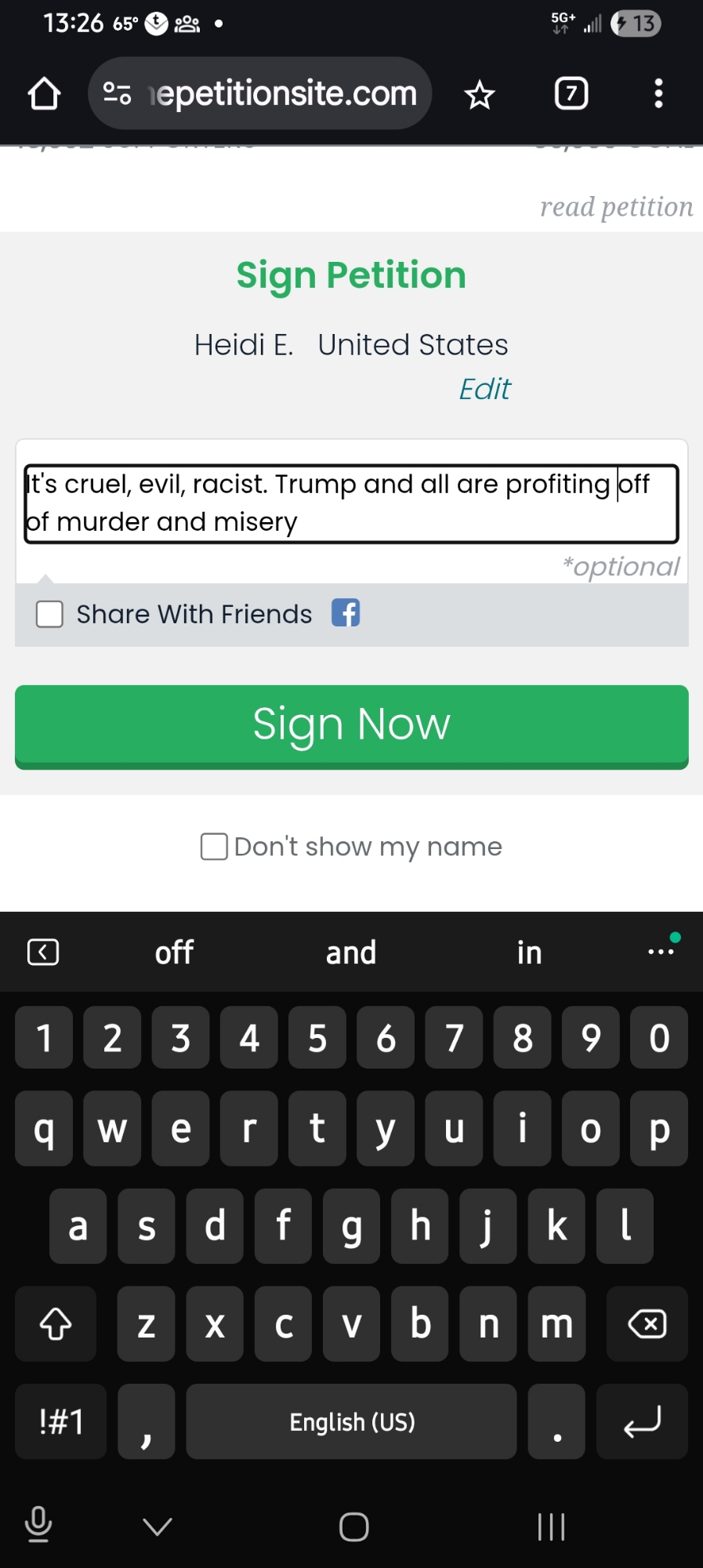Hide the keyboard with the down chevron

click(158, 1526)
